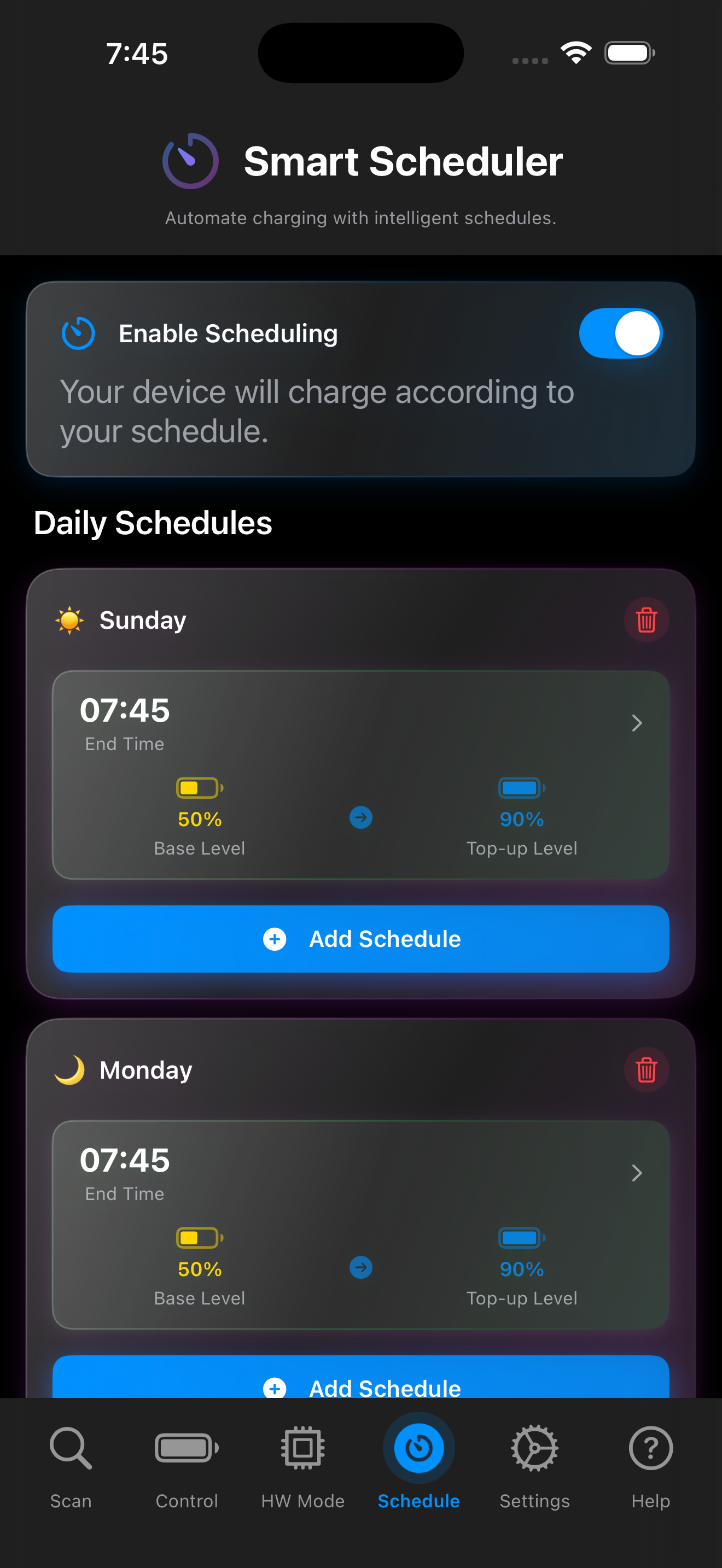Expand Sunday's 07:45 schedule details

tap(637, 723)
